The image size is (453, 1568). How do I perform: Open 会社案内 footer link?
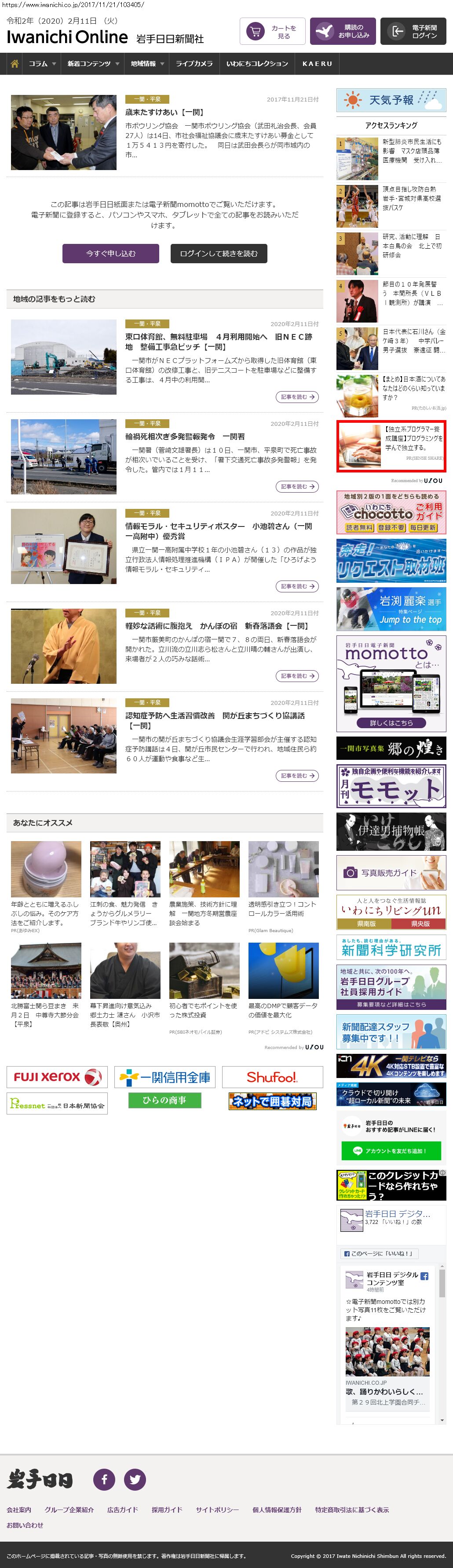(x=19, y=1510)
